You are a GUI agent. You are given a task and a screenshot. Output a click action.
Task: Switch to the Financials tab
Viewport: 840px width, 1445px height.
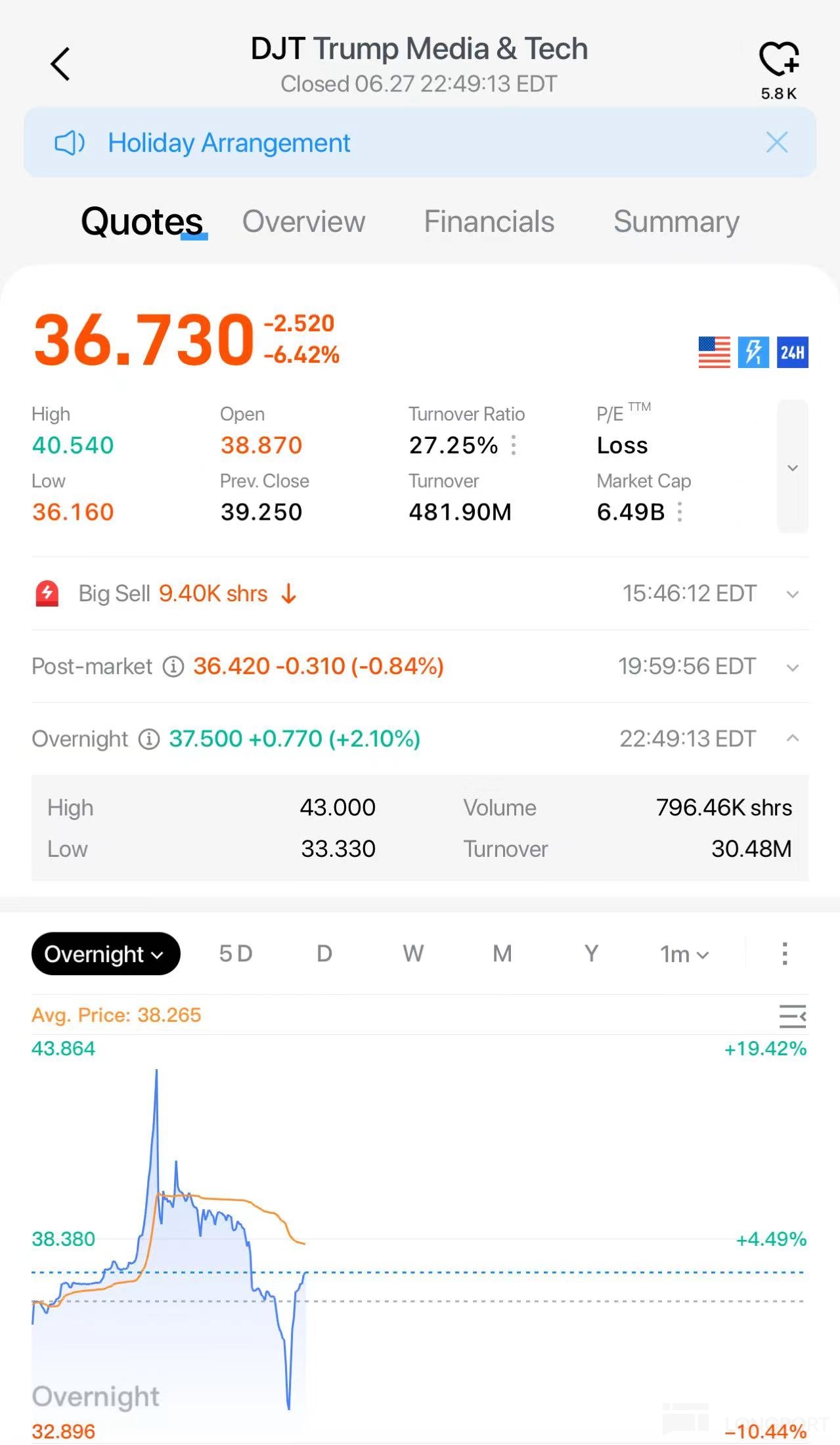(x=489, y=221)
